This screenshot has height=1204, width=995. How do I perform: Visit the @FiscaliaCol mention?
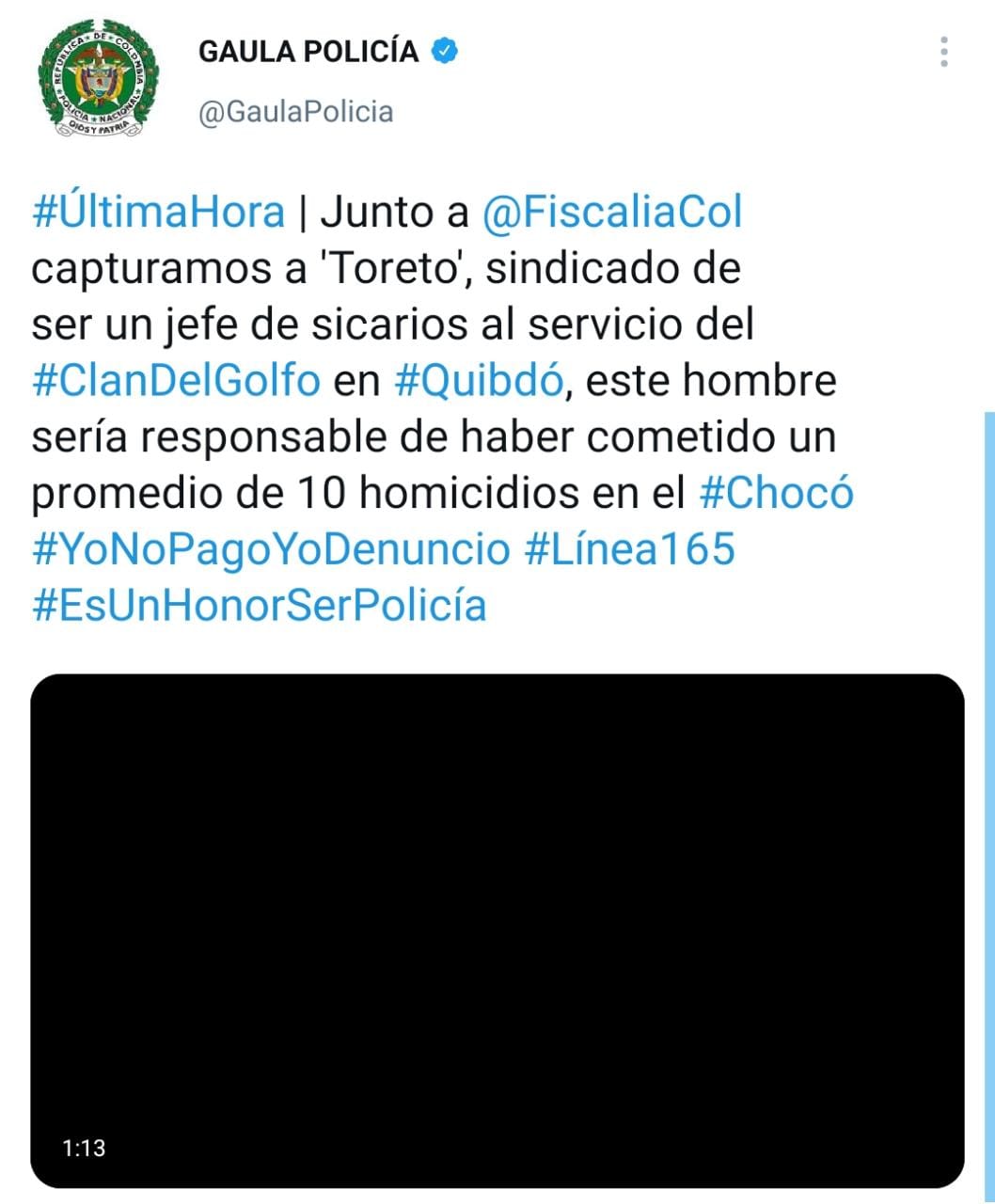[x=611, y=213]
